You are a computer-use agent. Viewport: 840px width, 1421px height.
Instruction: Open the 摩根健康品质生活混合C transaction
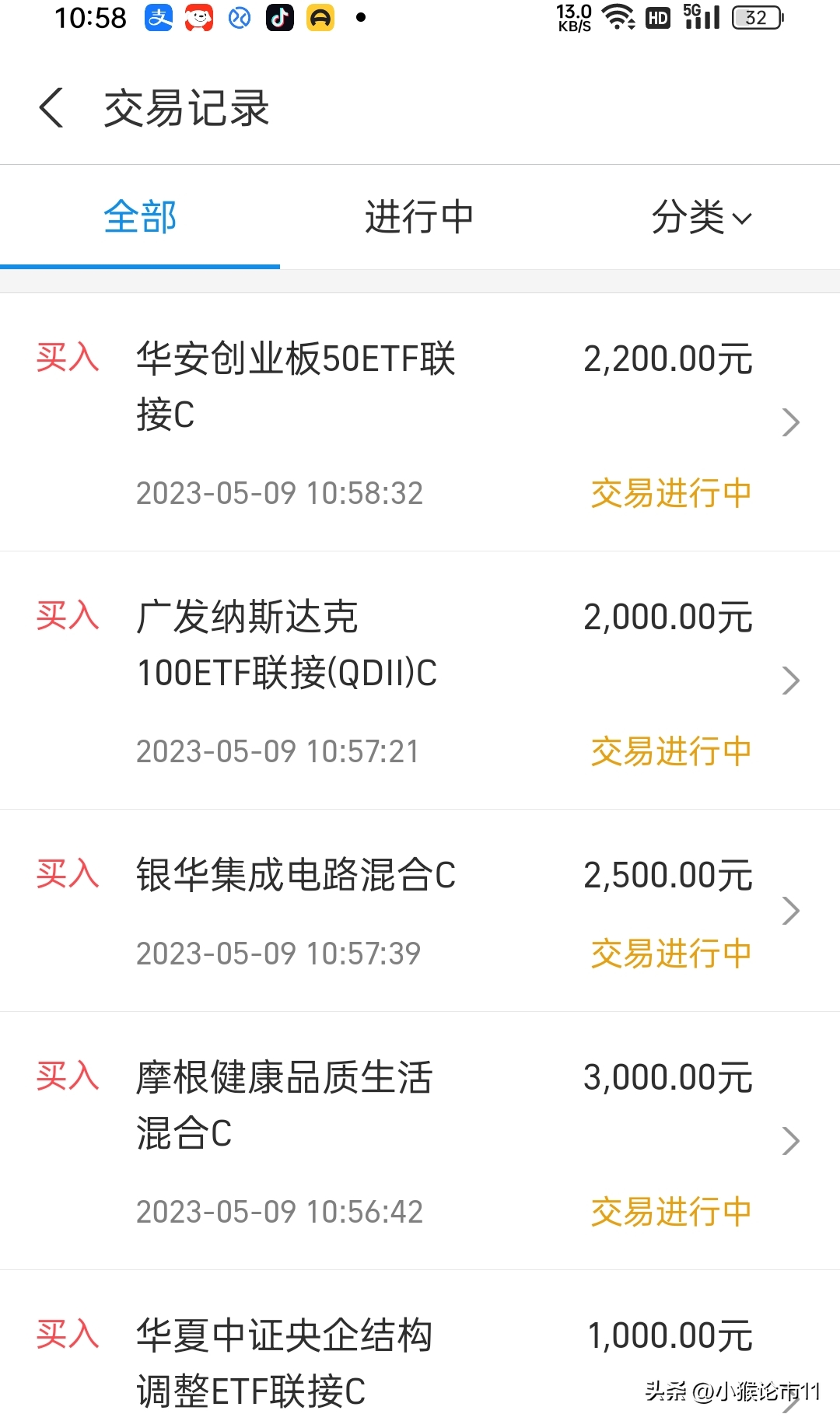click(420, 1141)
